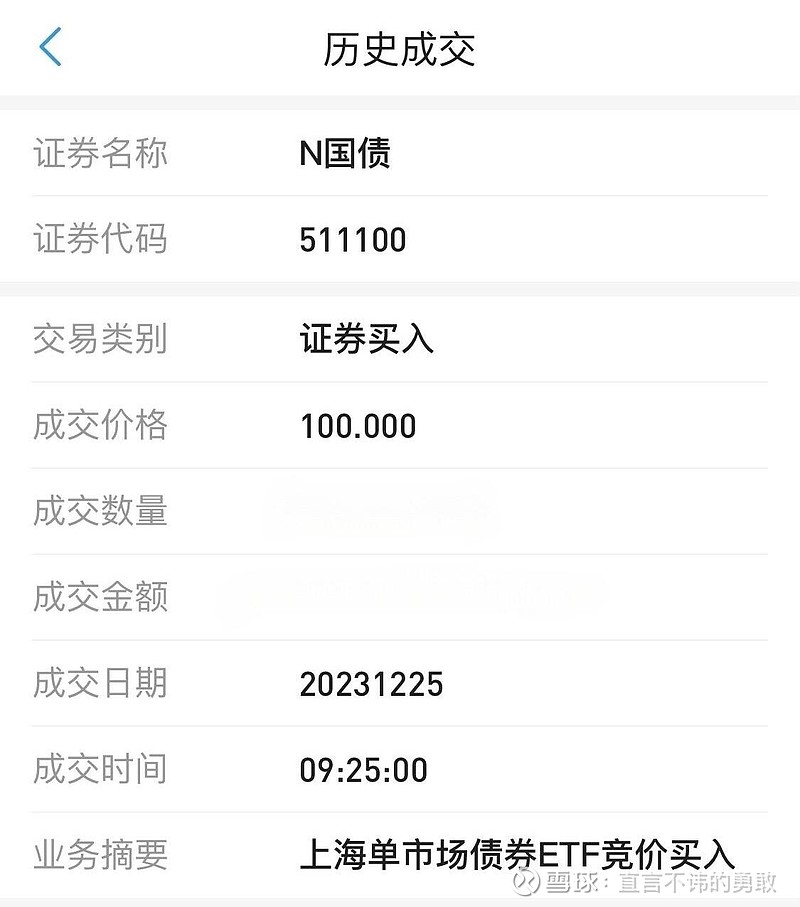Select the 交易类别 label
Screen dimensions: 800x907
tap(100, 340)
